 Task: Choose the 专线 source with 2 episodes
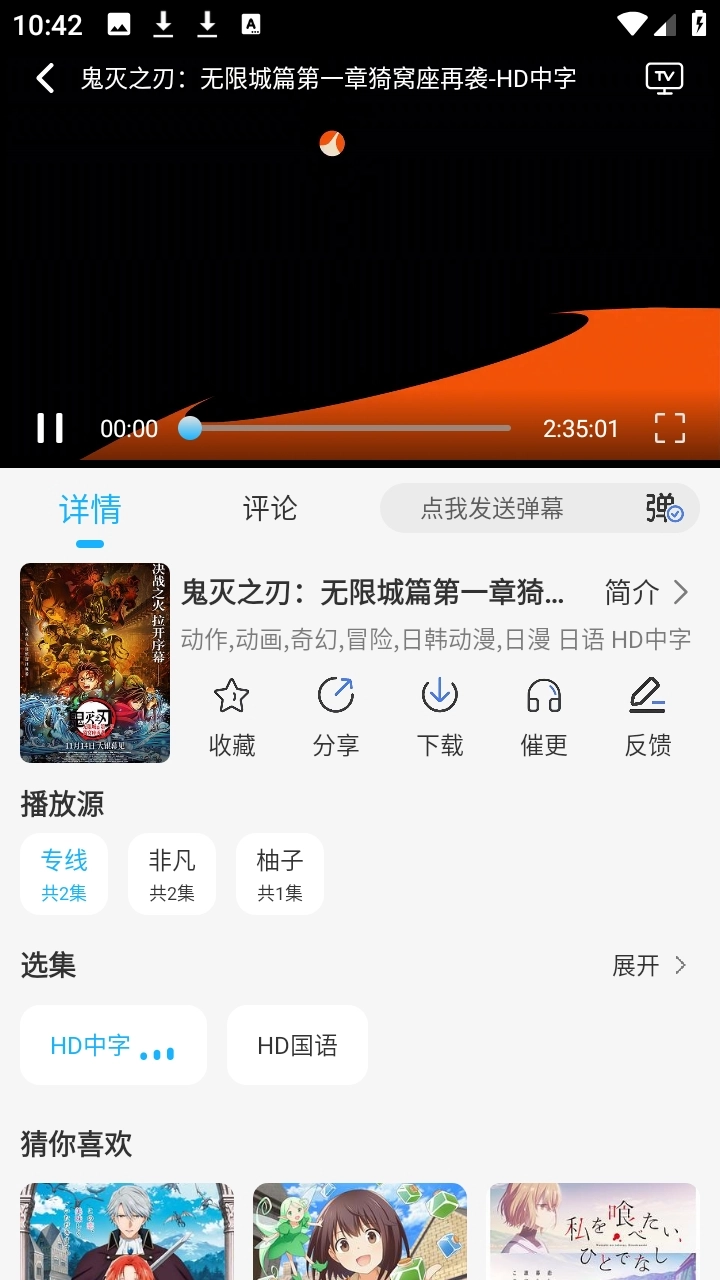(63, 873)
